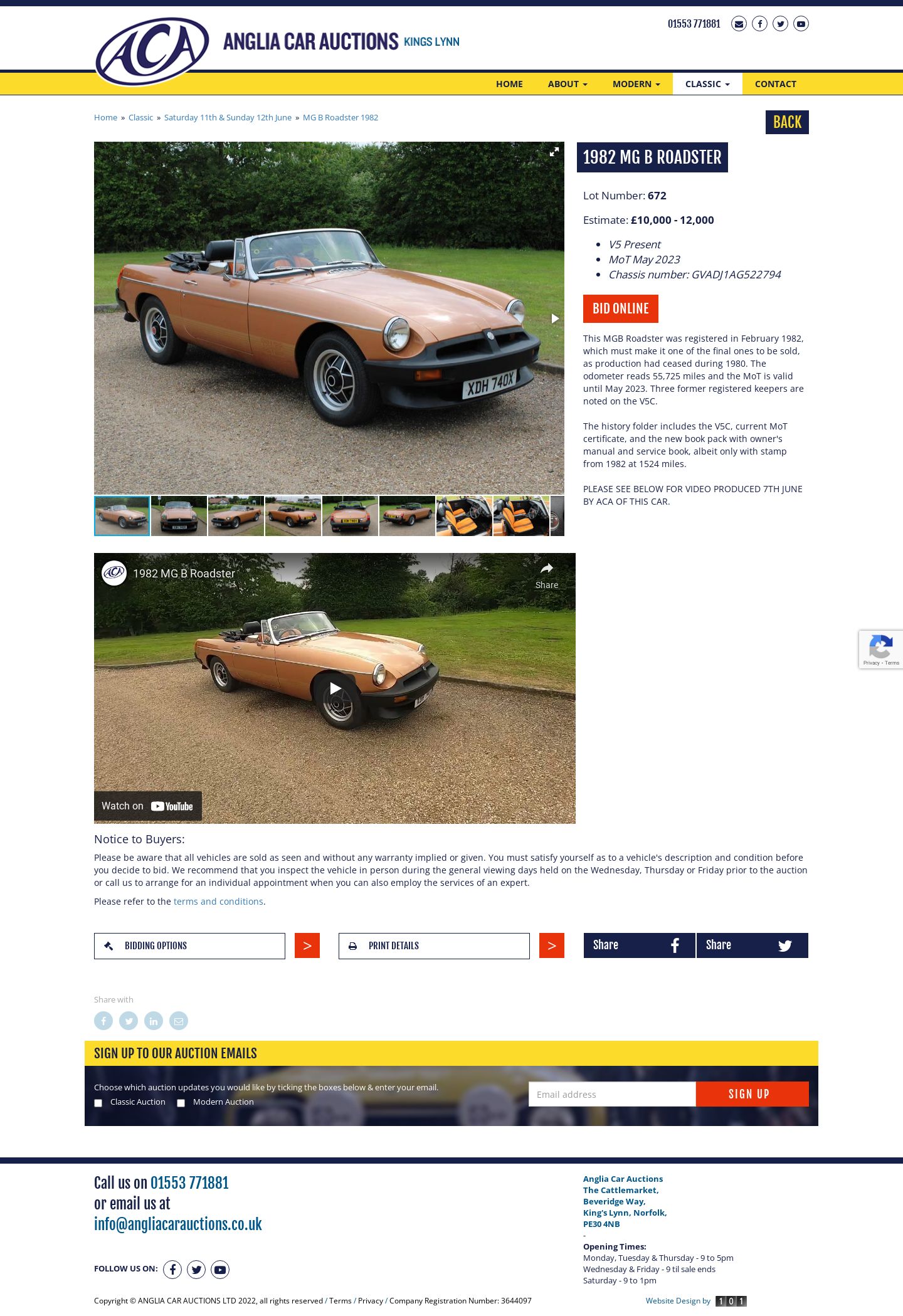The image size is (903, 1316).
Task: Tick the Classic Auction checkbox
Action: point(98,1103)
